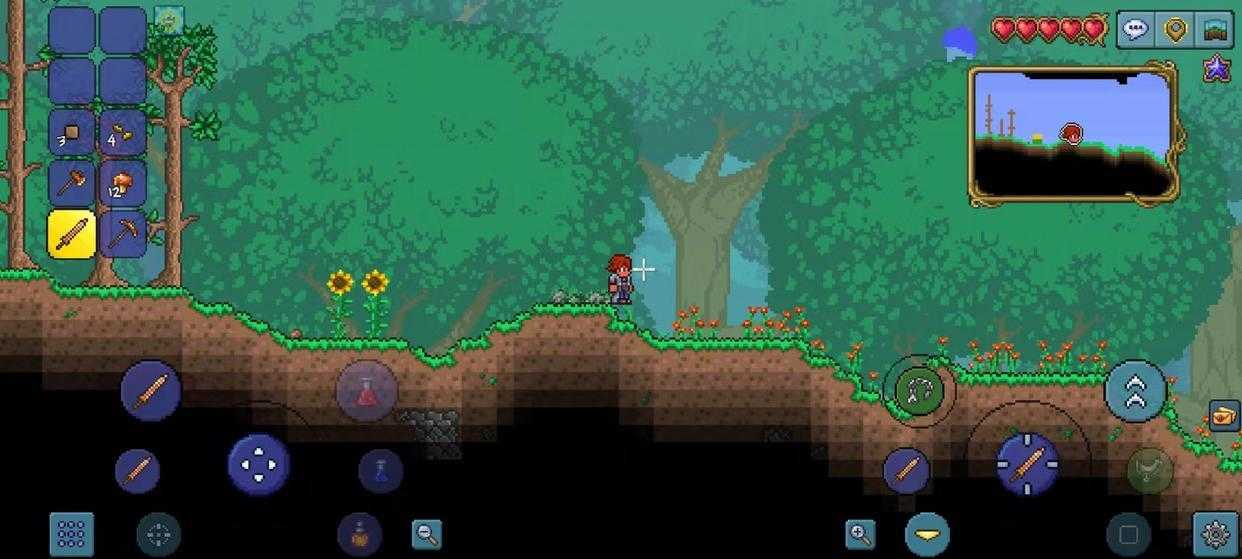Select the highlighted wooden sword slot
The image size is (1242, 559).
pos(72,234)
